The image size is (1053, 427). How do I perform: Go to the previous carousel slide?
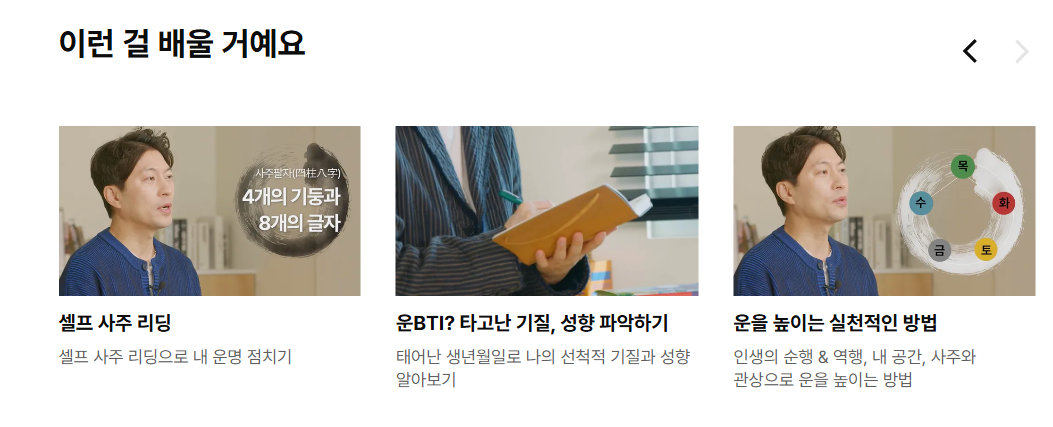click(x=969, y=51)
